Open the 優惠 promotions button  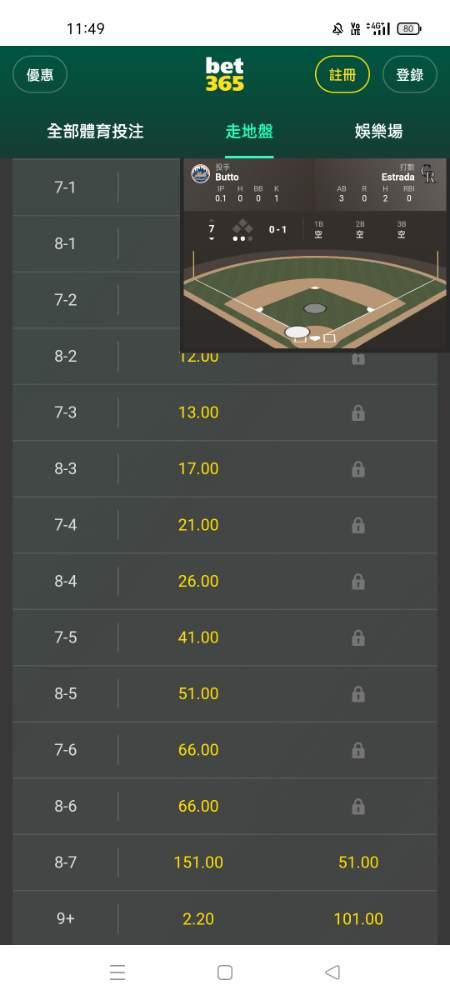[x=40, y=75]
